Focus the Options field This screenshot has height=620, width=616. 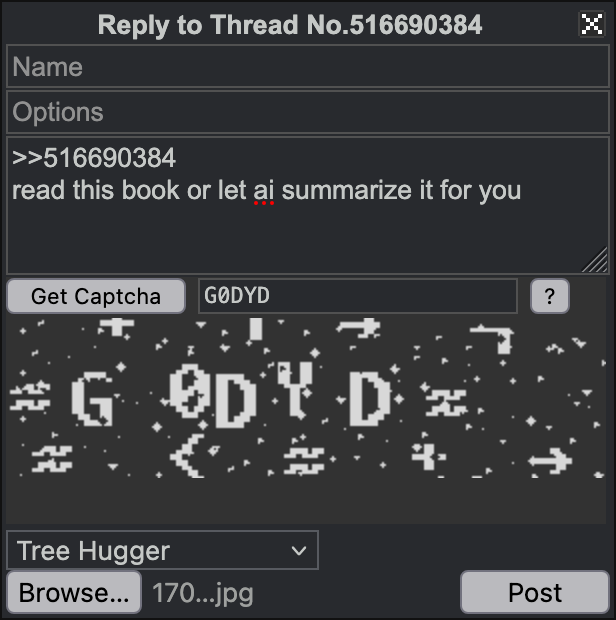pyautogui.click(x=307, y=111)
